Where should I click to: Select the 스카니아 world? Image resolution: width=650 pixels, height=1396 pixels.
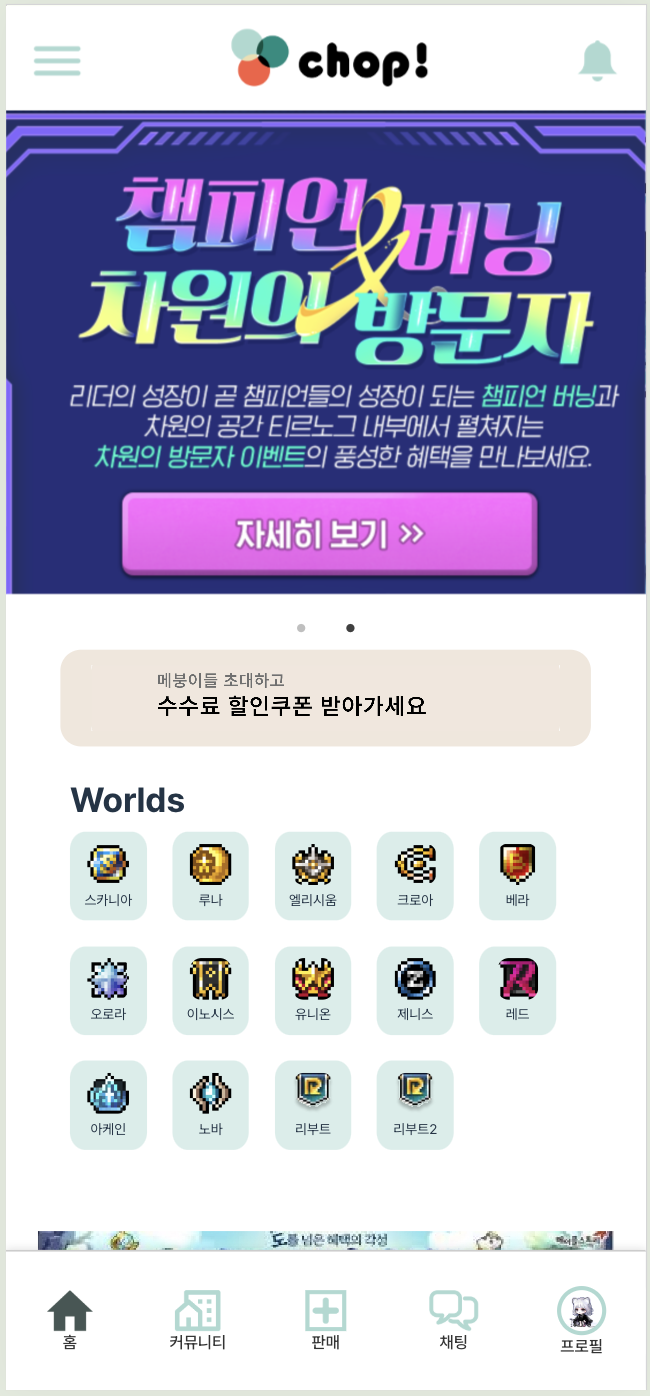pyautogui.click(x=108, y=876)
